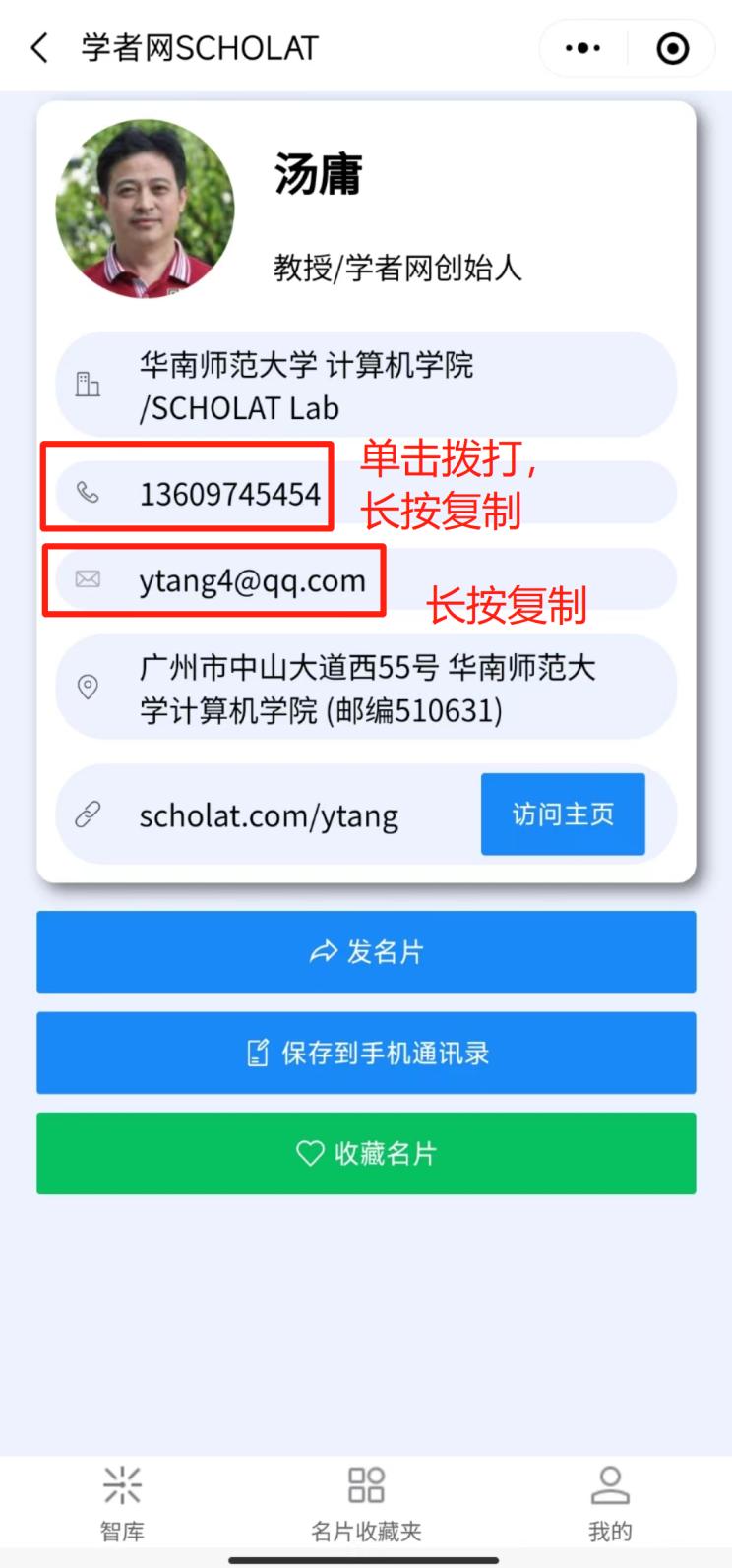732x1568 pixels.
Task: Share the card with 发名片
Action: click(x=366, y=952)
